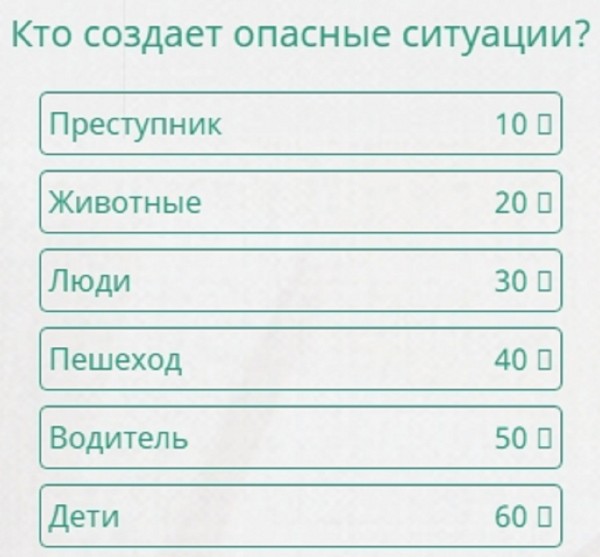The width and height of the screenshot is (600, 557).
Task: Select Водитель worth 50 points
Action: (300, 438)
